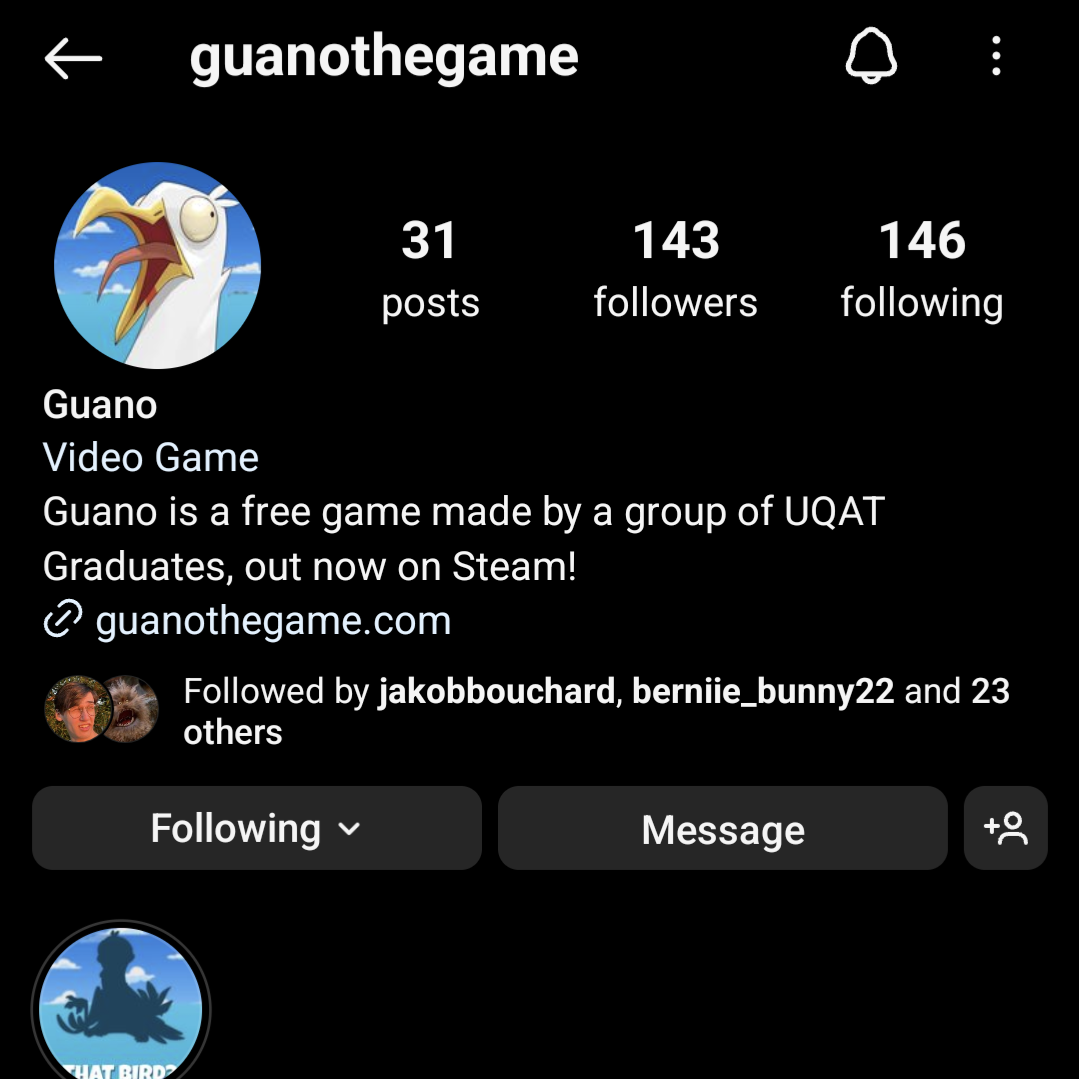
Task: Open the 146 following list
Action: coord(921,269)
